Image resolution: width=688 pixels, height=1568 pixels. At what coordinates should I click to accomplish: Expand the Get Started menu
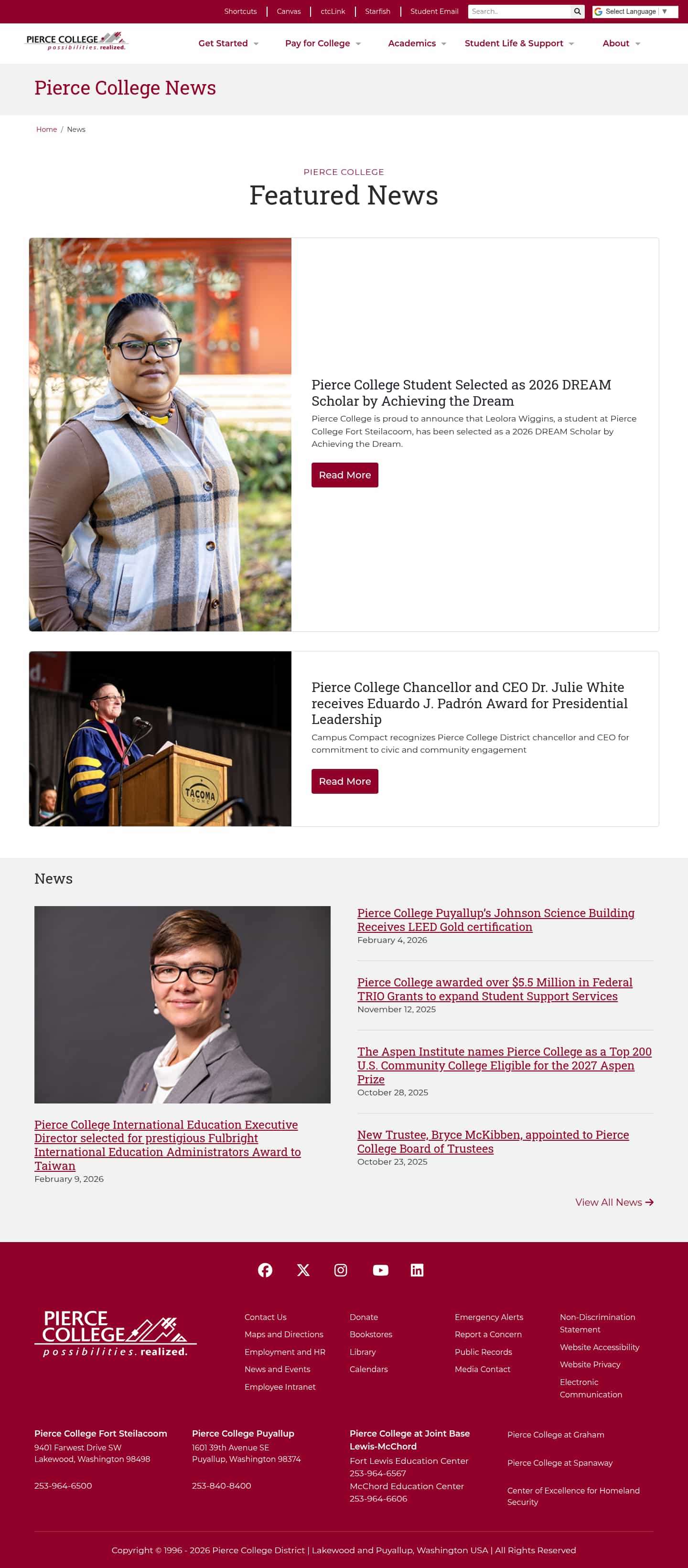pos(228,44)
